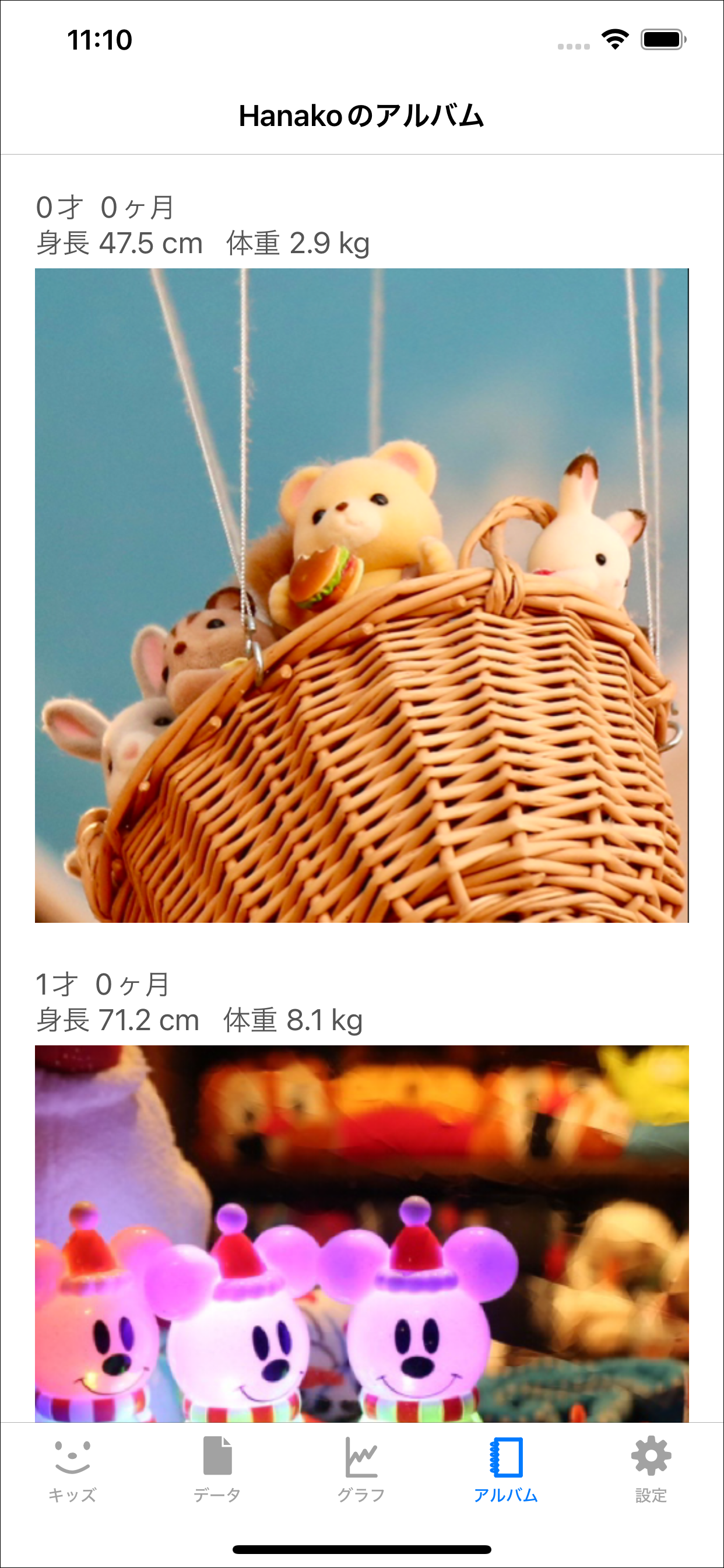Open the データ tab
The image size is (724, 1568).
[x=217, y=1469]
